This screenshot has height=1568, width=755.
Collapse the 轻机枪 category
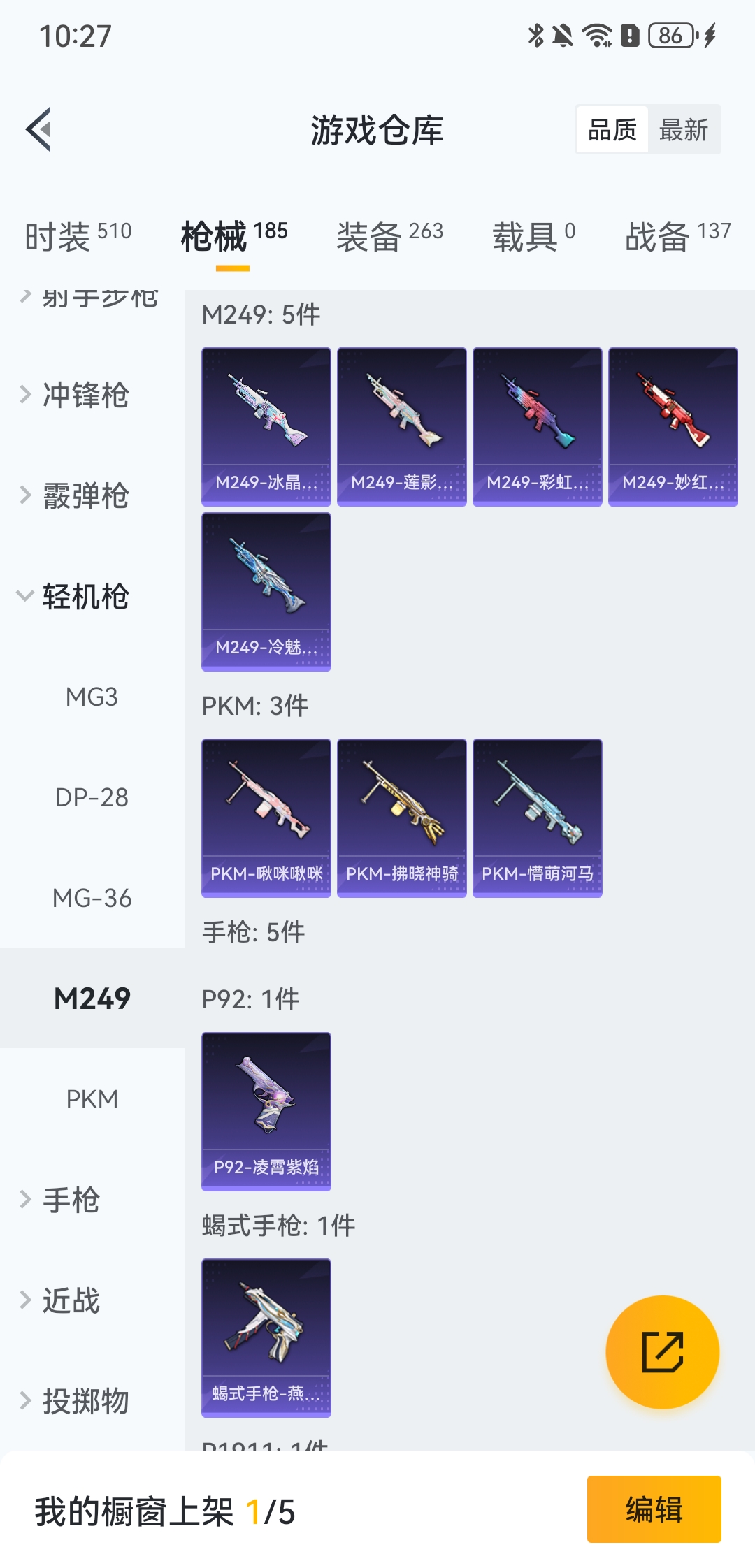(x=85, y=596)
